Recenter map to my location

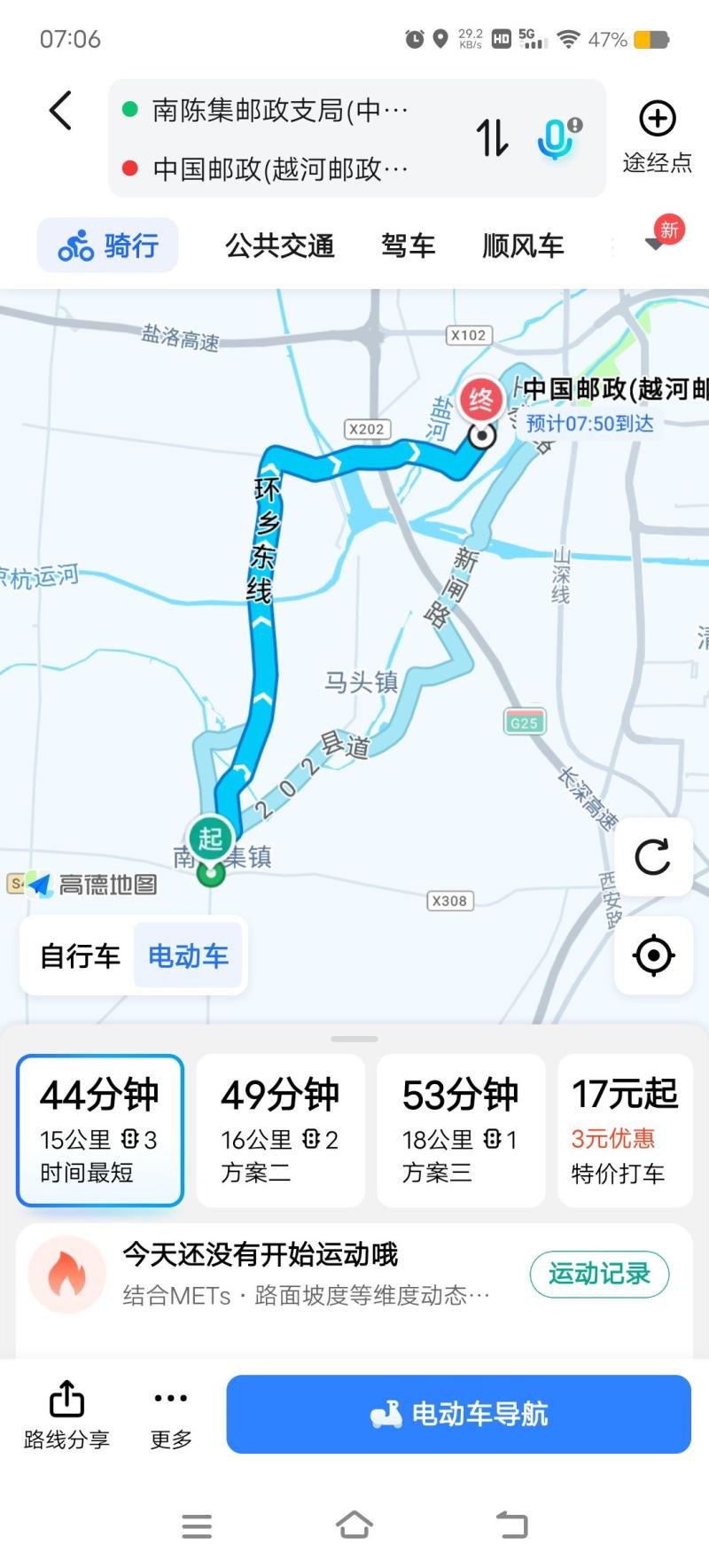point(653,955)
